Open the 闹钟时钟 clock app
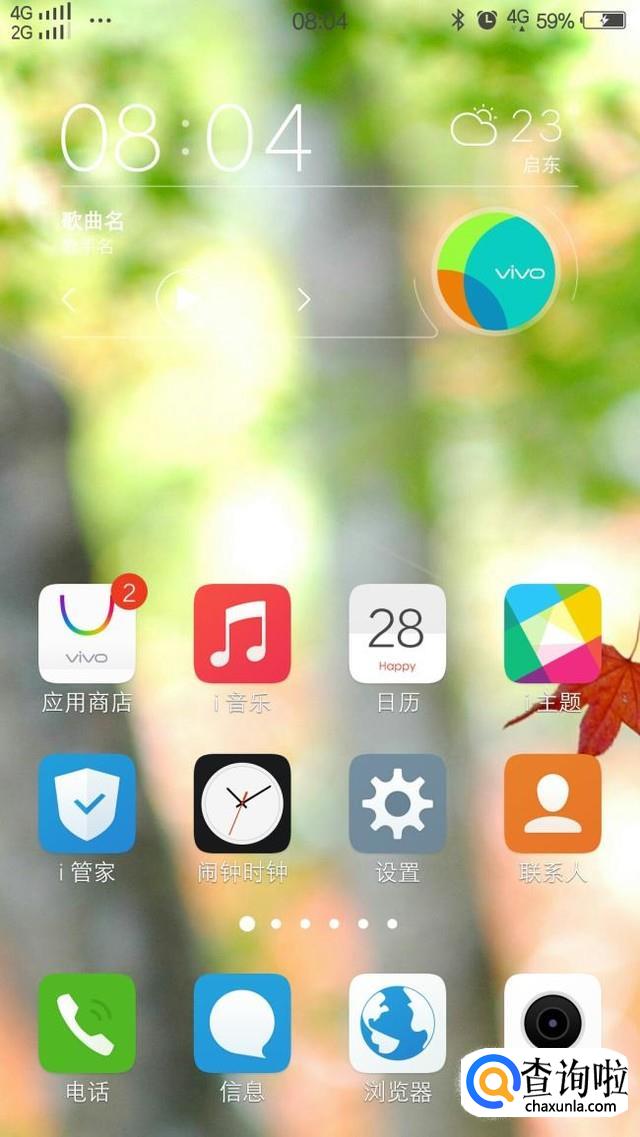 pyautogui.click(x=242, y=803)
